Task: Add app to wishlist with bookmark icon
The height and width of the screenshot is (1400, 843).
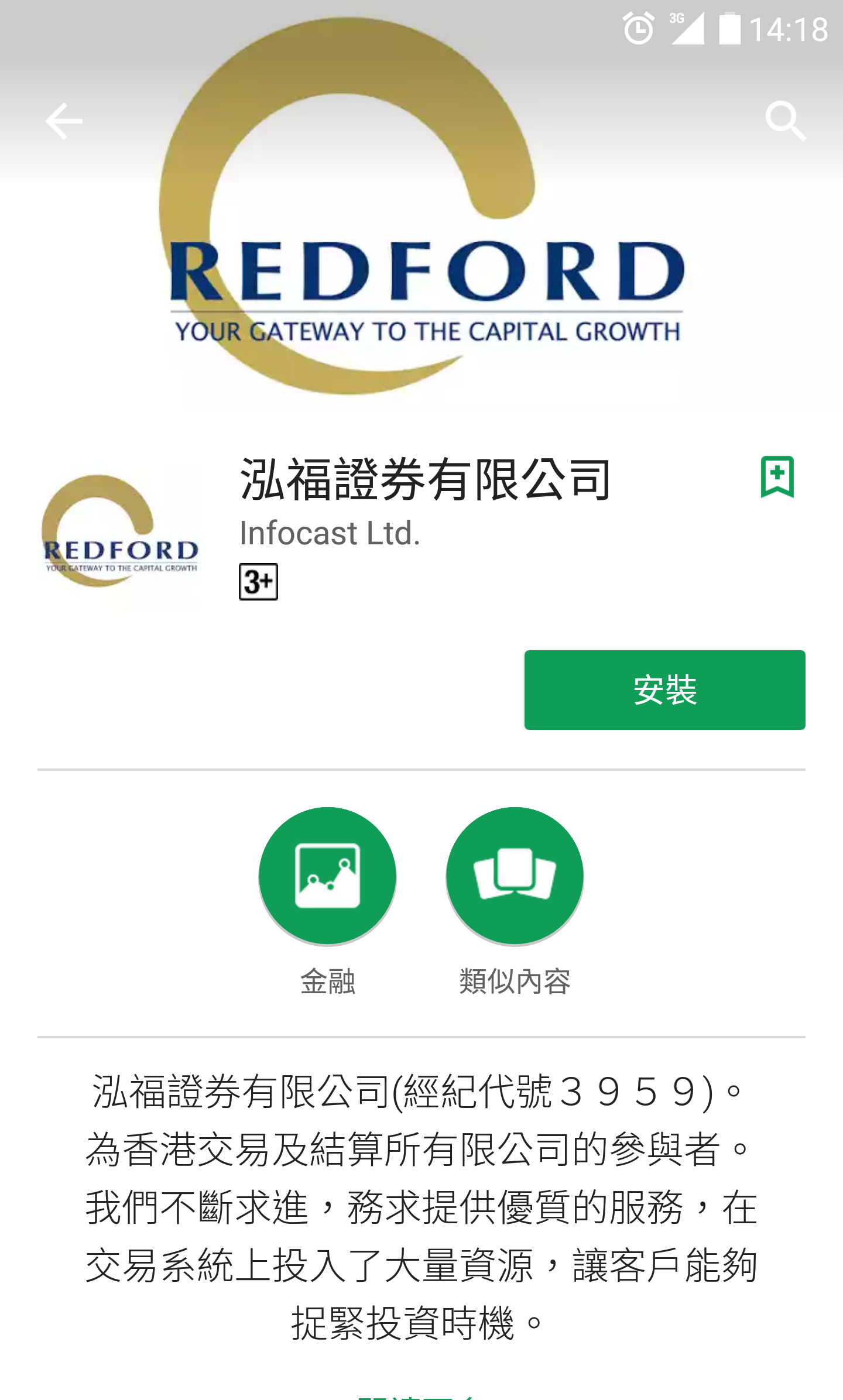Action: click(777, 477)
